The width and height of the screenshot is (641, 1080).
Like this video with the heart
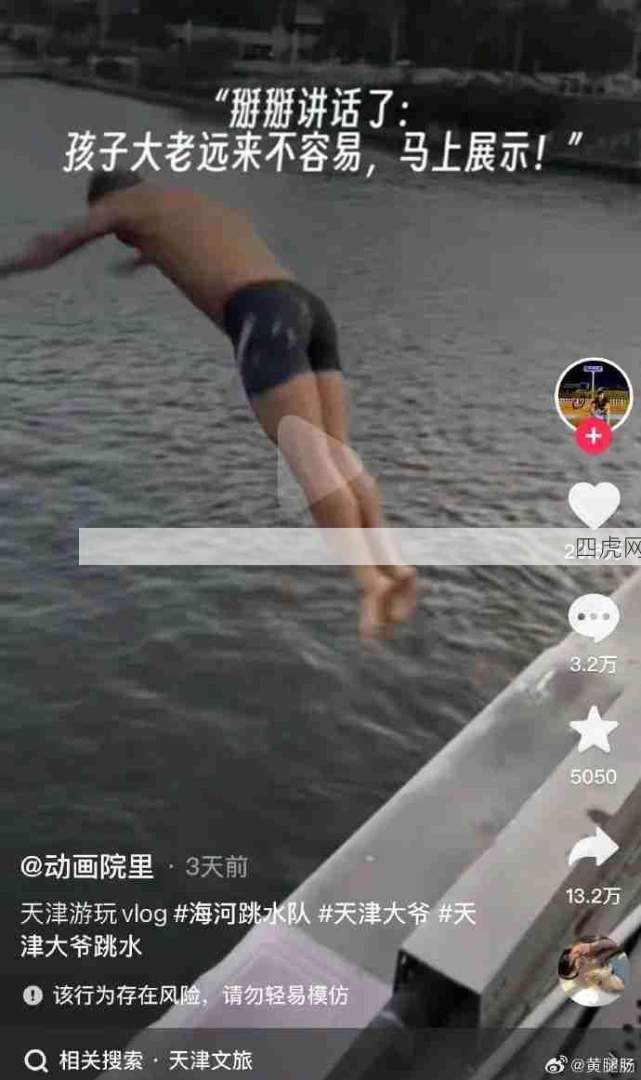point(594,504)
